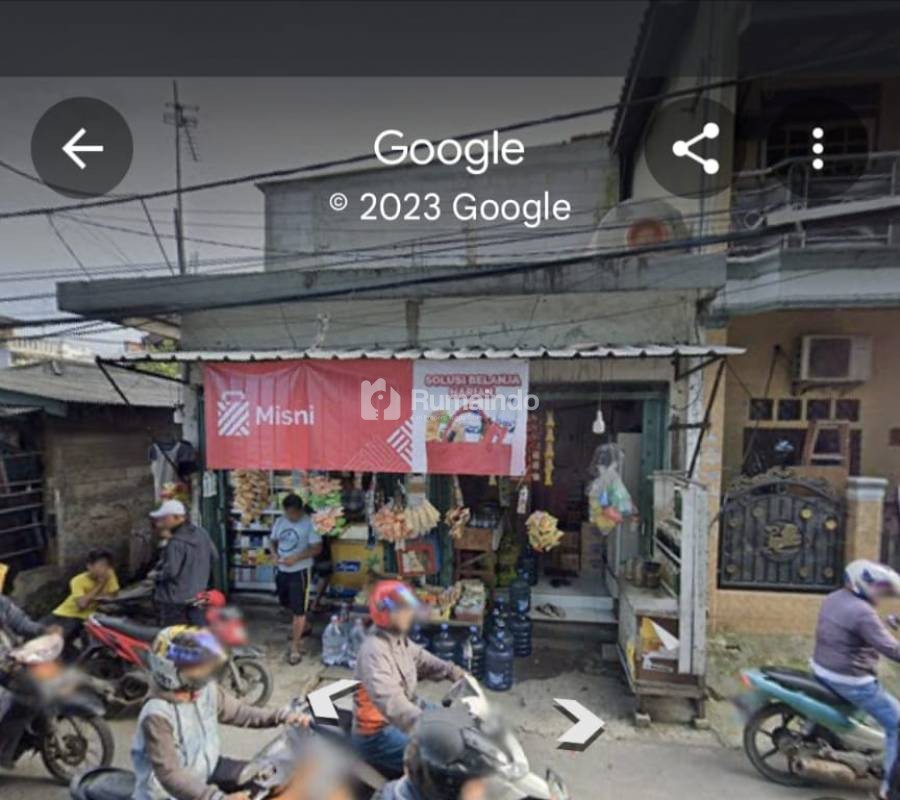Move along the street with the right-pointing arrow
Image resolution: width=900 pixels, height=800 pixels.
tap(580, 722)
